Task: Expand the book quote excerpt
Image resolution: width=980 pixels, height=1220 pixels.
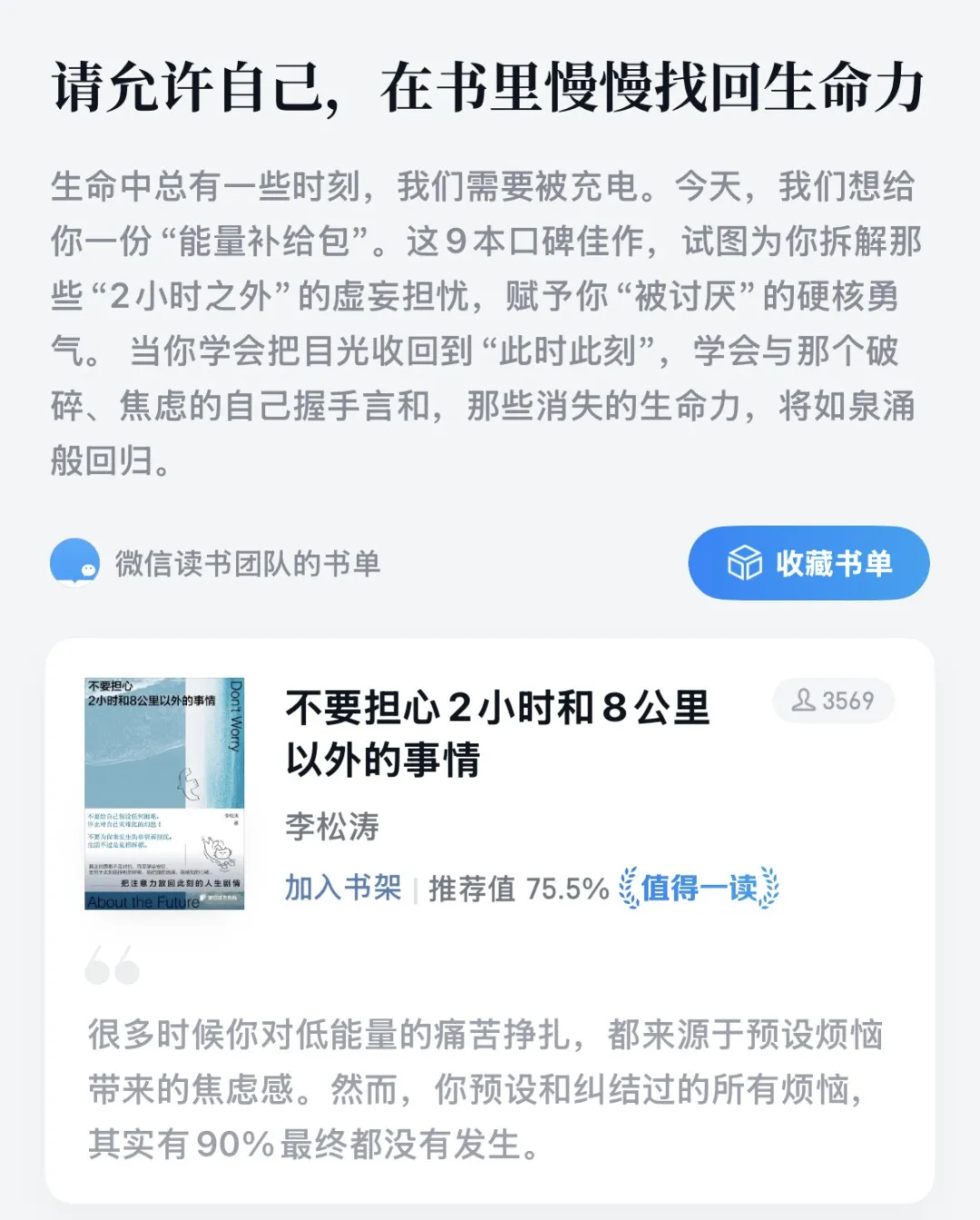Action: (490, 1085)
